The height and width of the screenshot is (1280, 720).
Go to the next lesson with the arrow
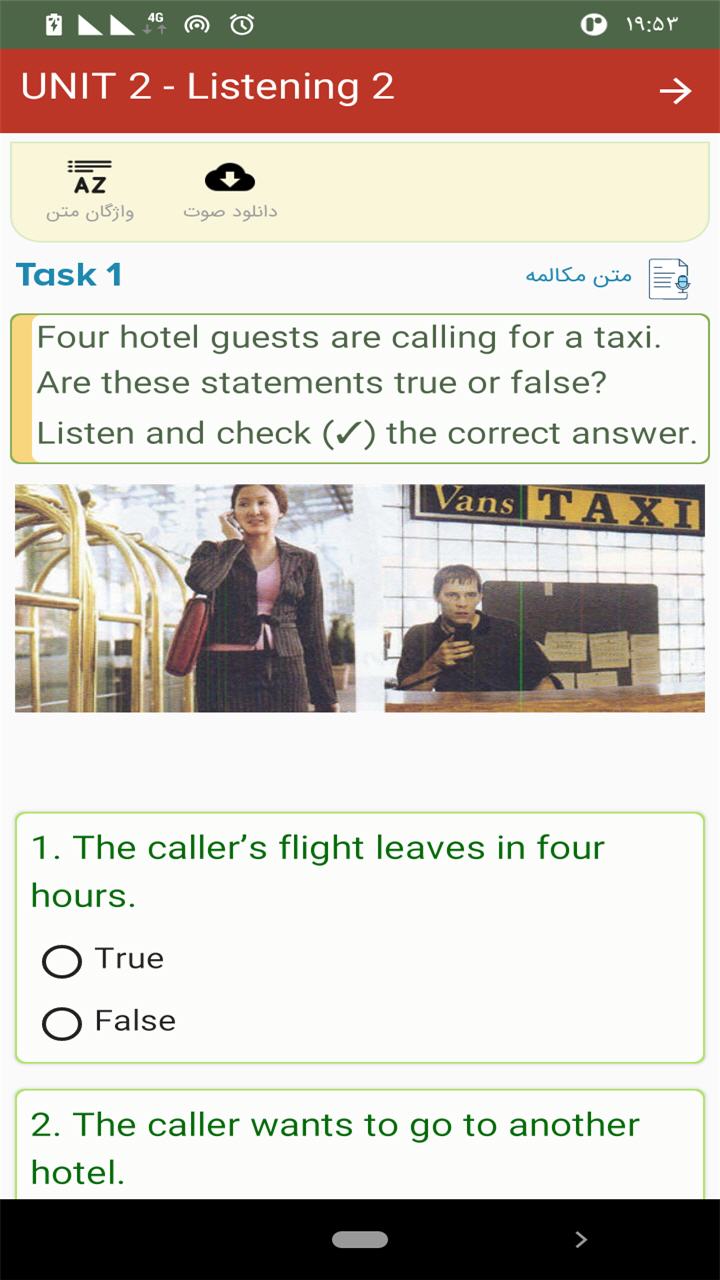point(675,91)
